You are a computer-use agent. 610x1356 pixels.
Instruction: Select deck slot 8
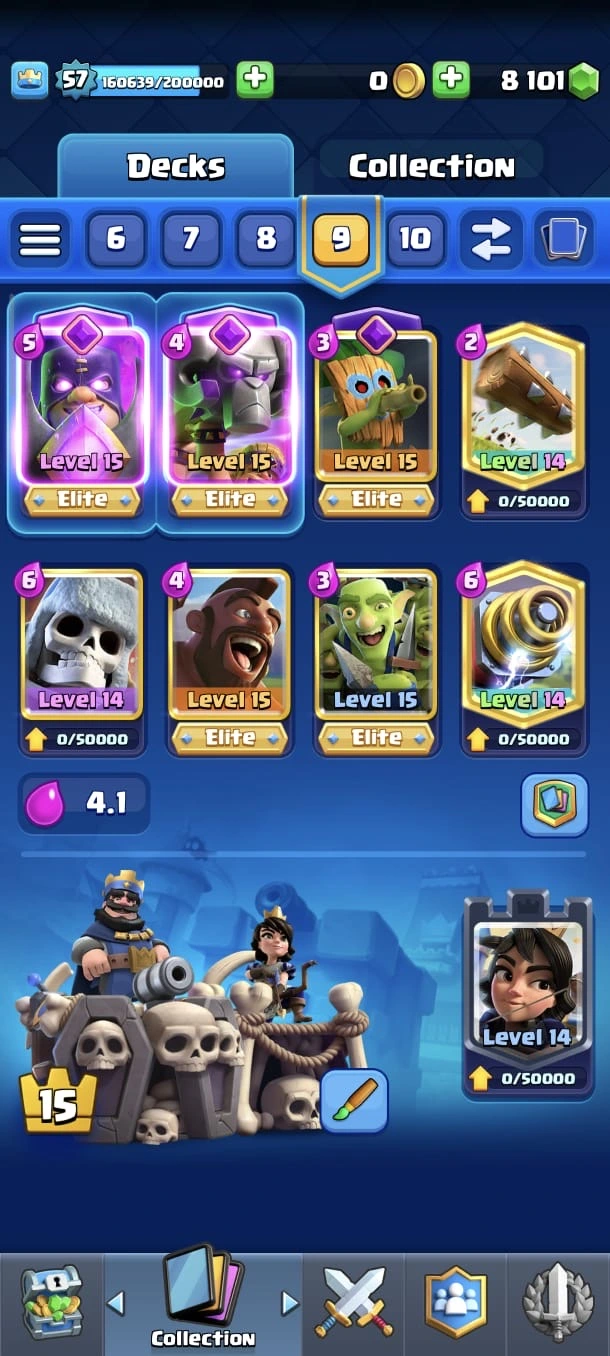click(265, 239)
